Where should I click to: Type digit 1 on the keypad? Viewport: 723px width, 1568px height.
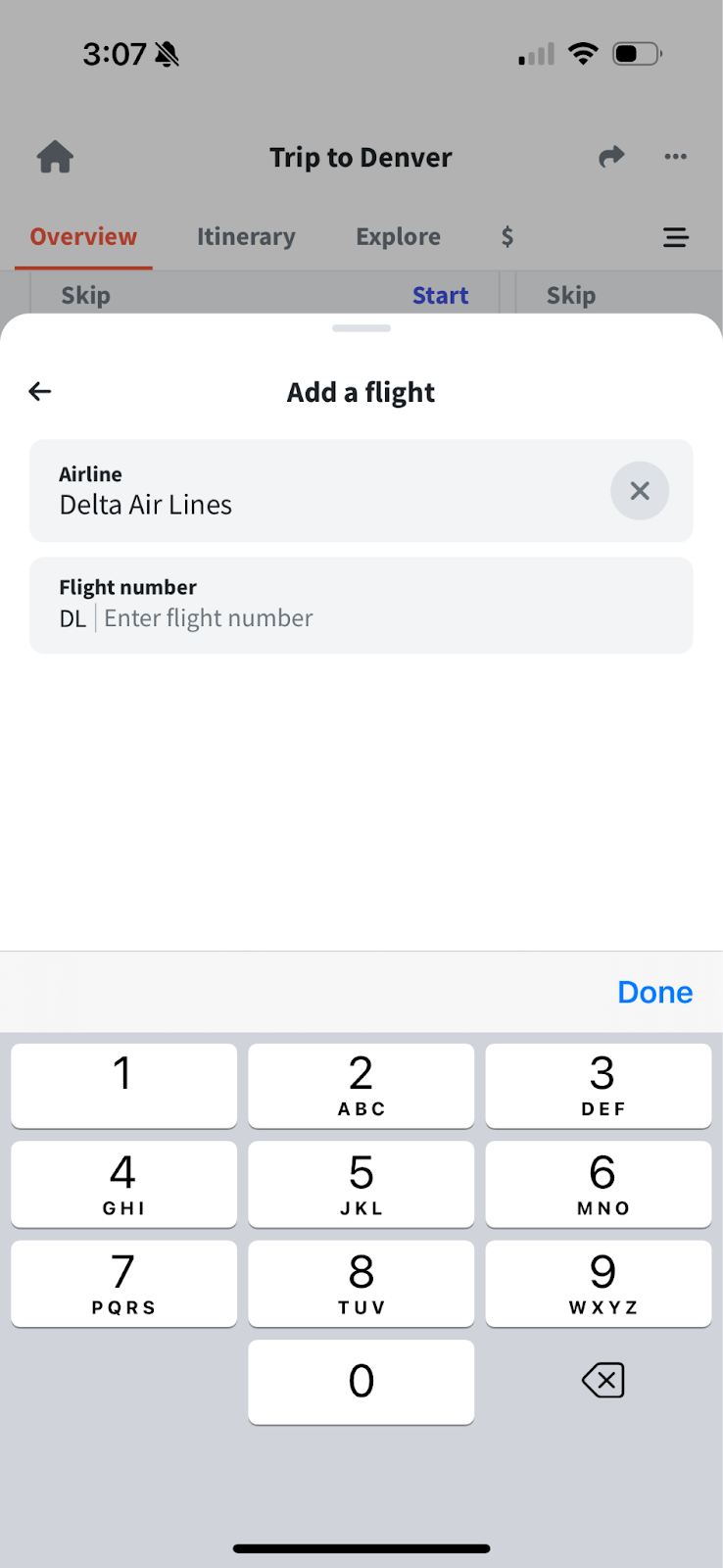(123, 1085)
